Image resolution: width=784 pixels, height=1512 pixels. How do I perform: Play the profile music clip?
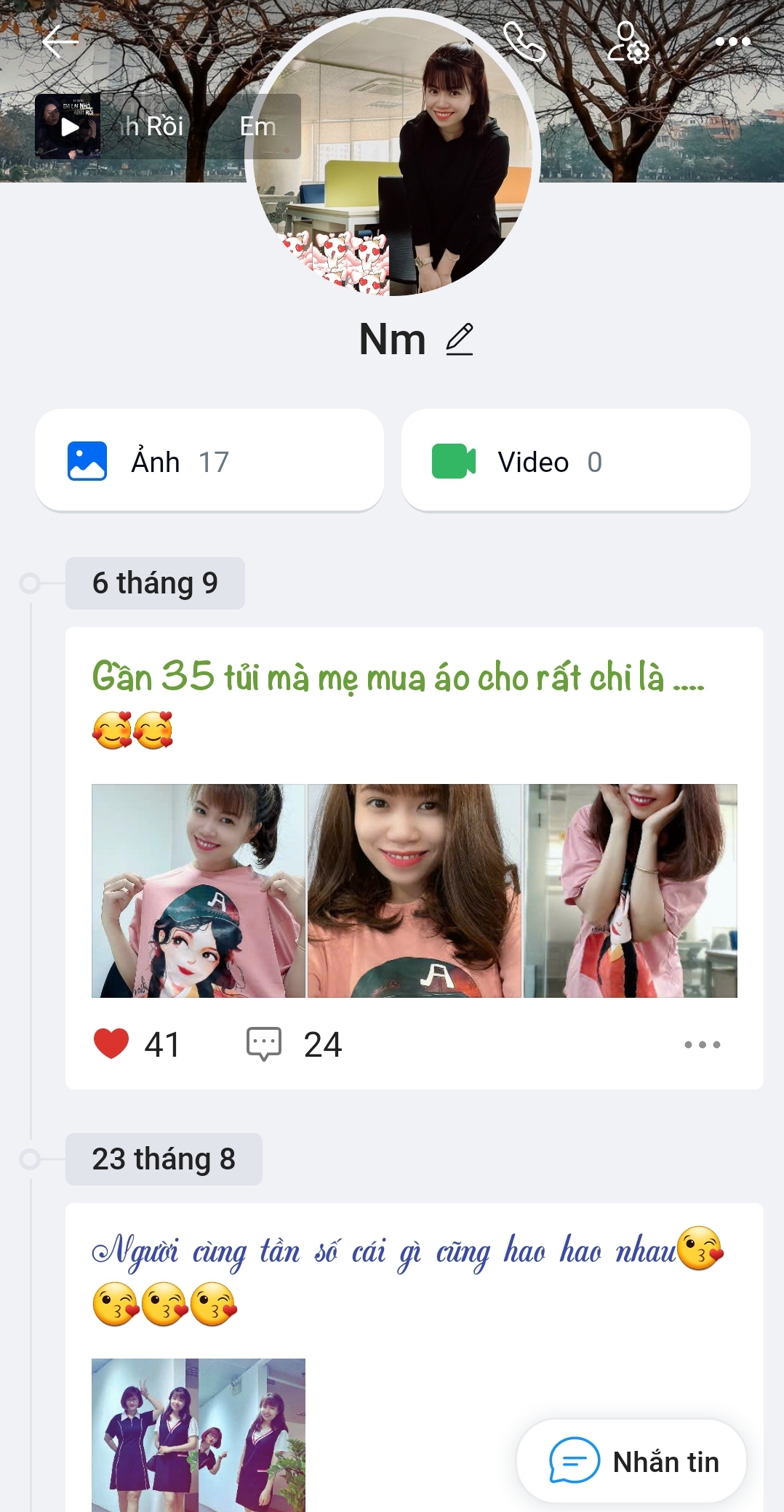click(x=68, y=127)
